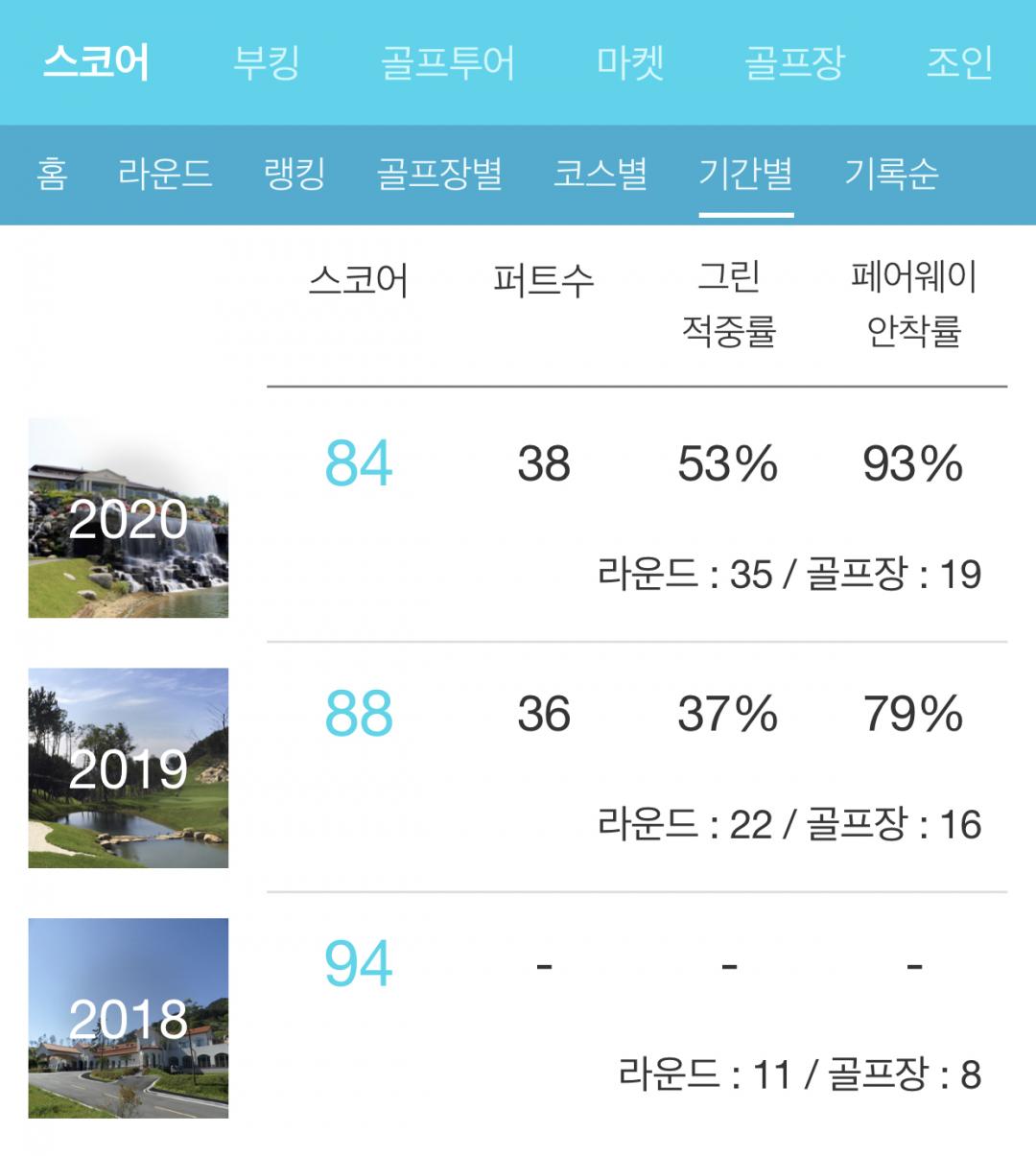Switch to the 부킹 top tab
This screenshot has width=1036, height=1156.
(x=267, y=63)
